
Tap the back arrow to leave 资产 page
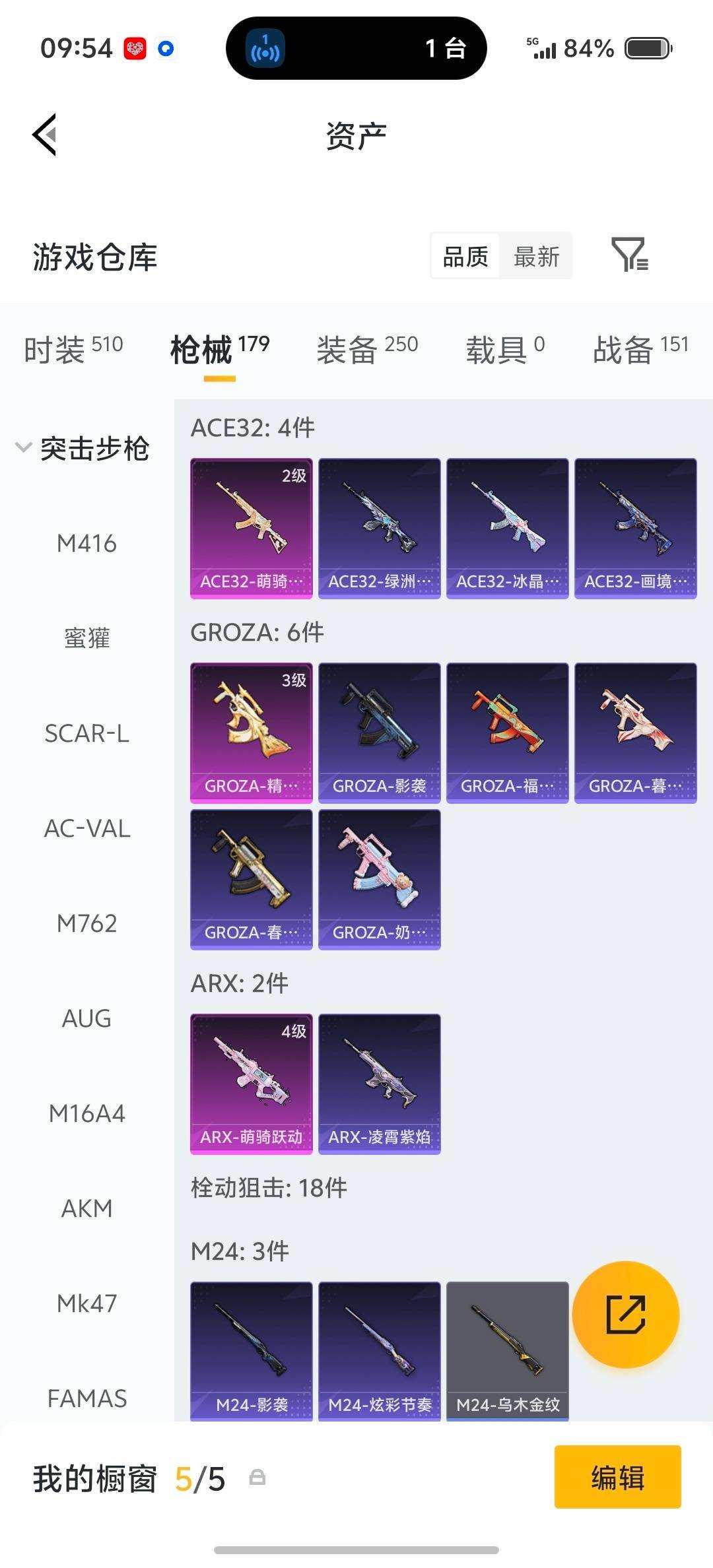point(44,134)
